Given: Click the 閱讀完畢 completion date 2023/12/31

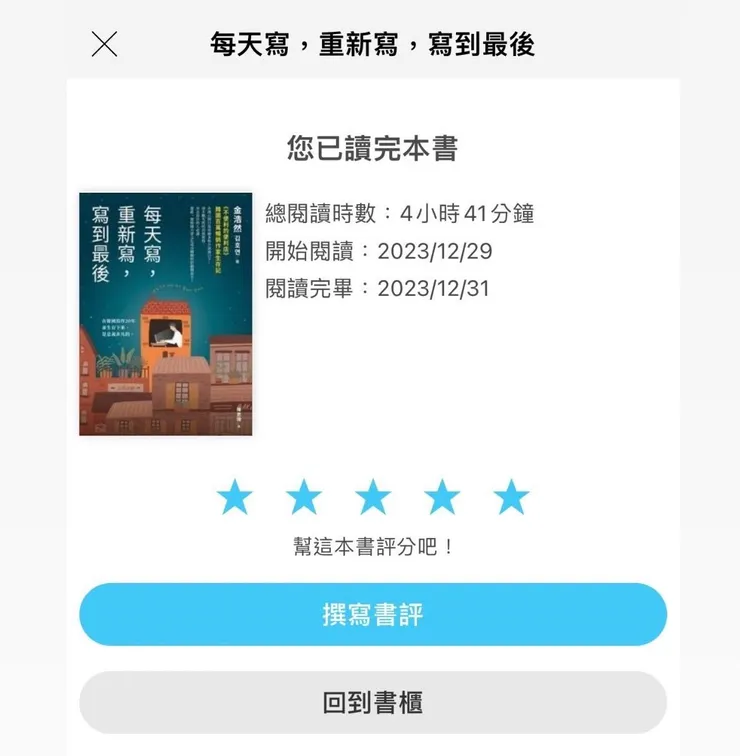Looking at the screenshot, I should pos(385,288).
